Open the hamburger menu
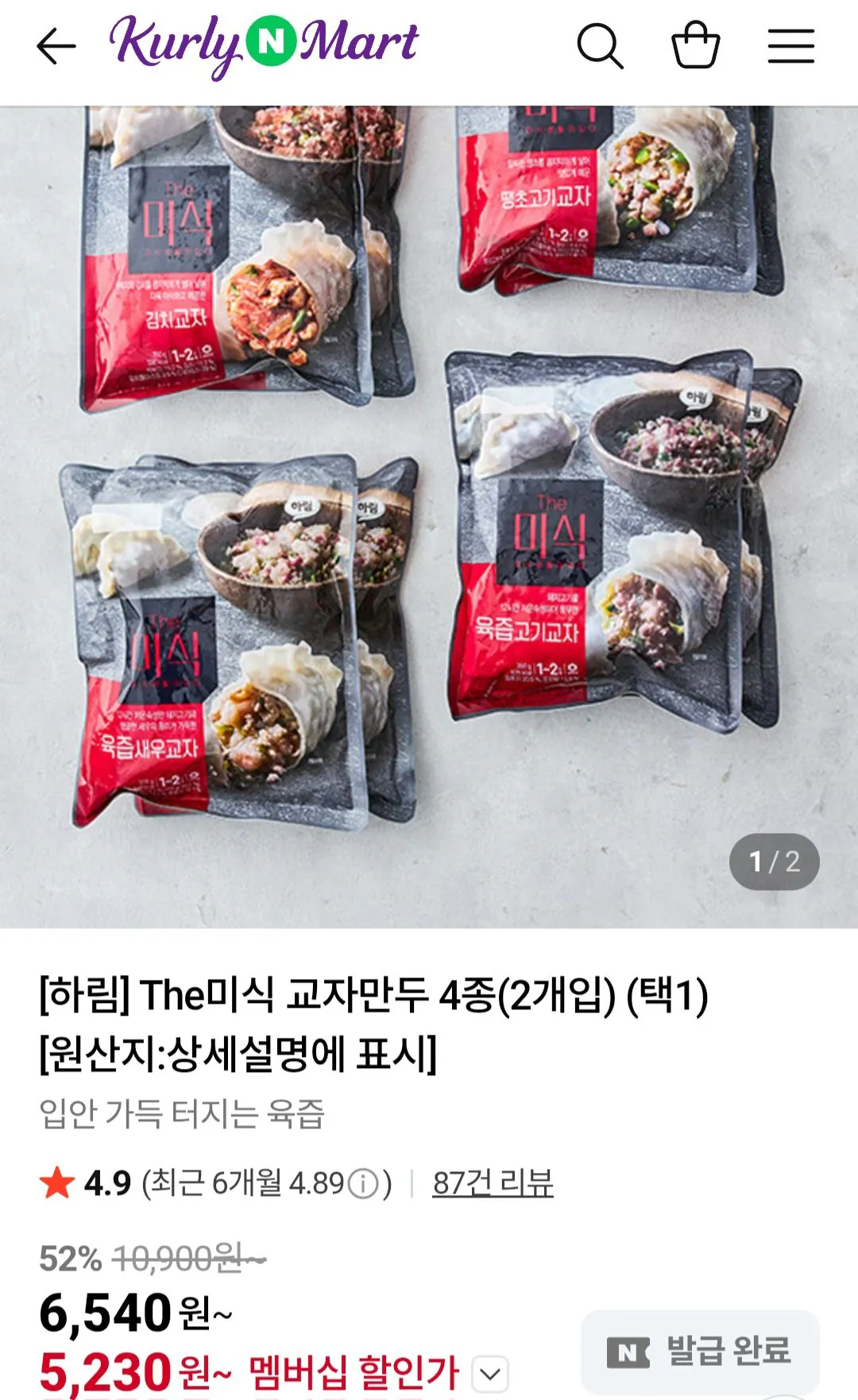Image resolution: width=858 pixels, height=1400 pixels. tap(791, 45)
